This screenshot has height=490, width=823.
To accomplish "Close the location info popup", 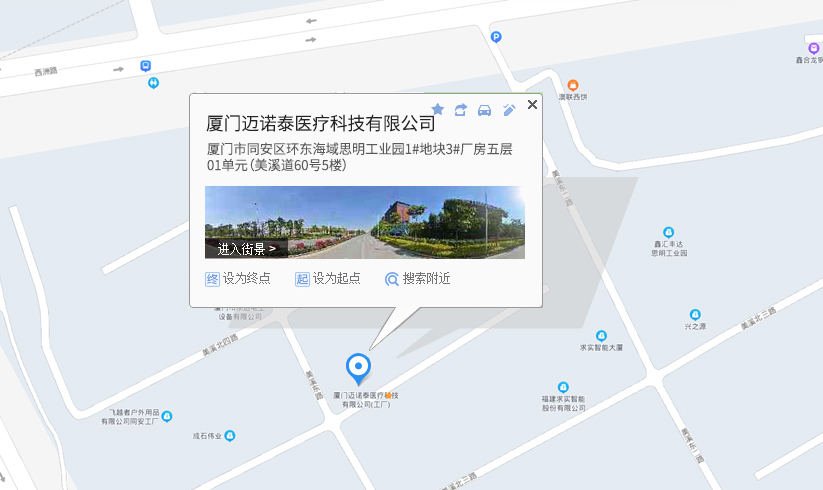I will click(532, 104).
